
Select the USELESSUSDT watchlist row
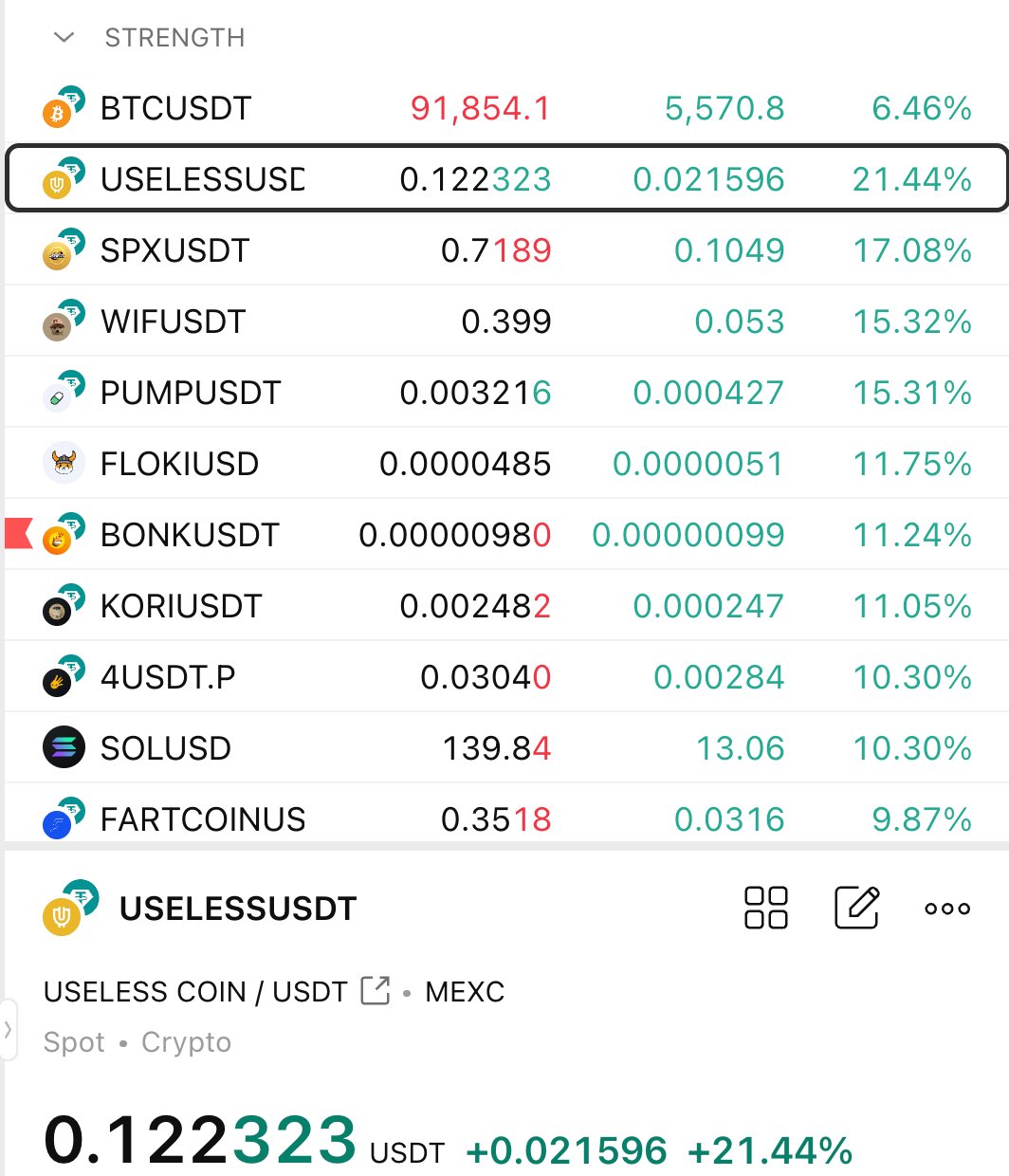pyautogui.click(x=202, y=179)
